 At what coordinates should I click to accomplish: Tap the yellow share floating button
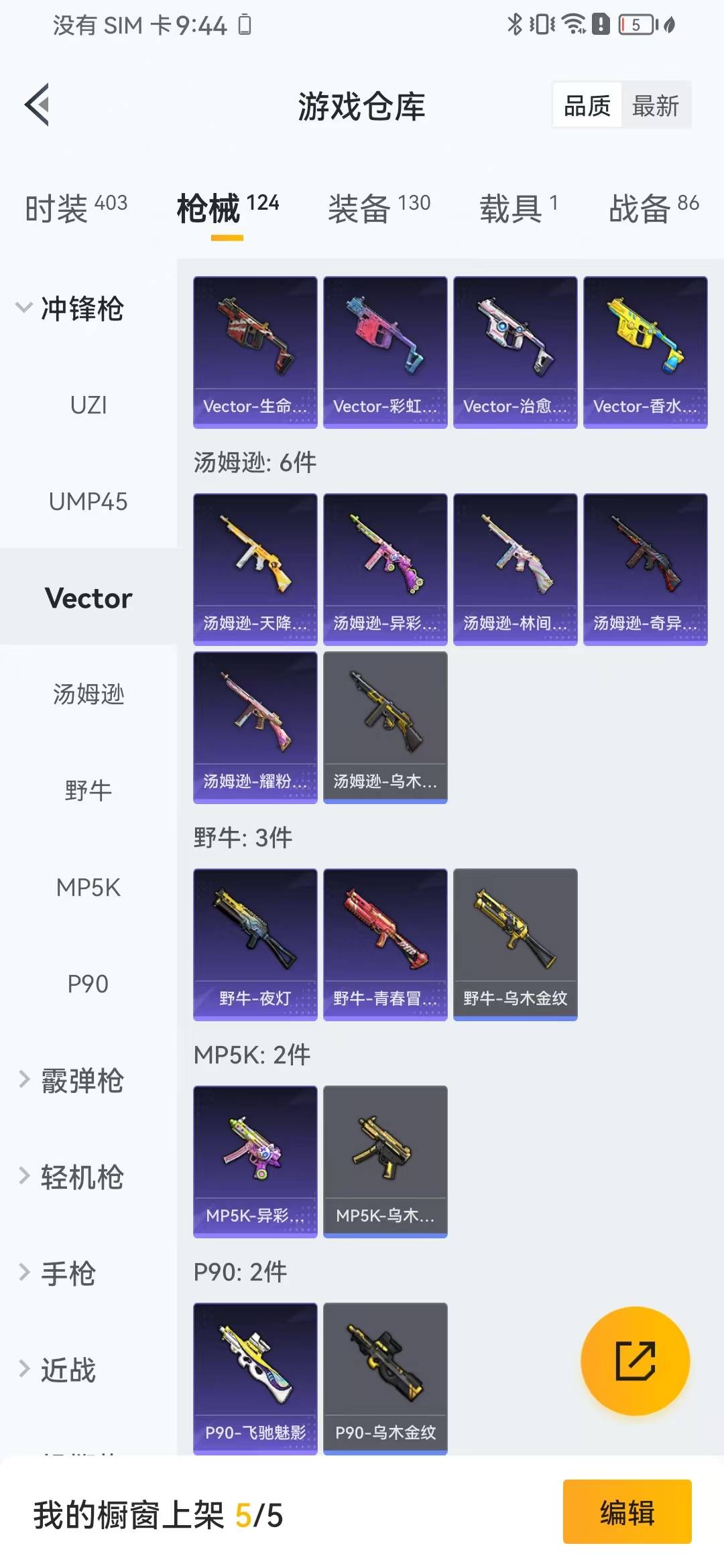click(635, 1361)
